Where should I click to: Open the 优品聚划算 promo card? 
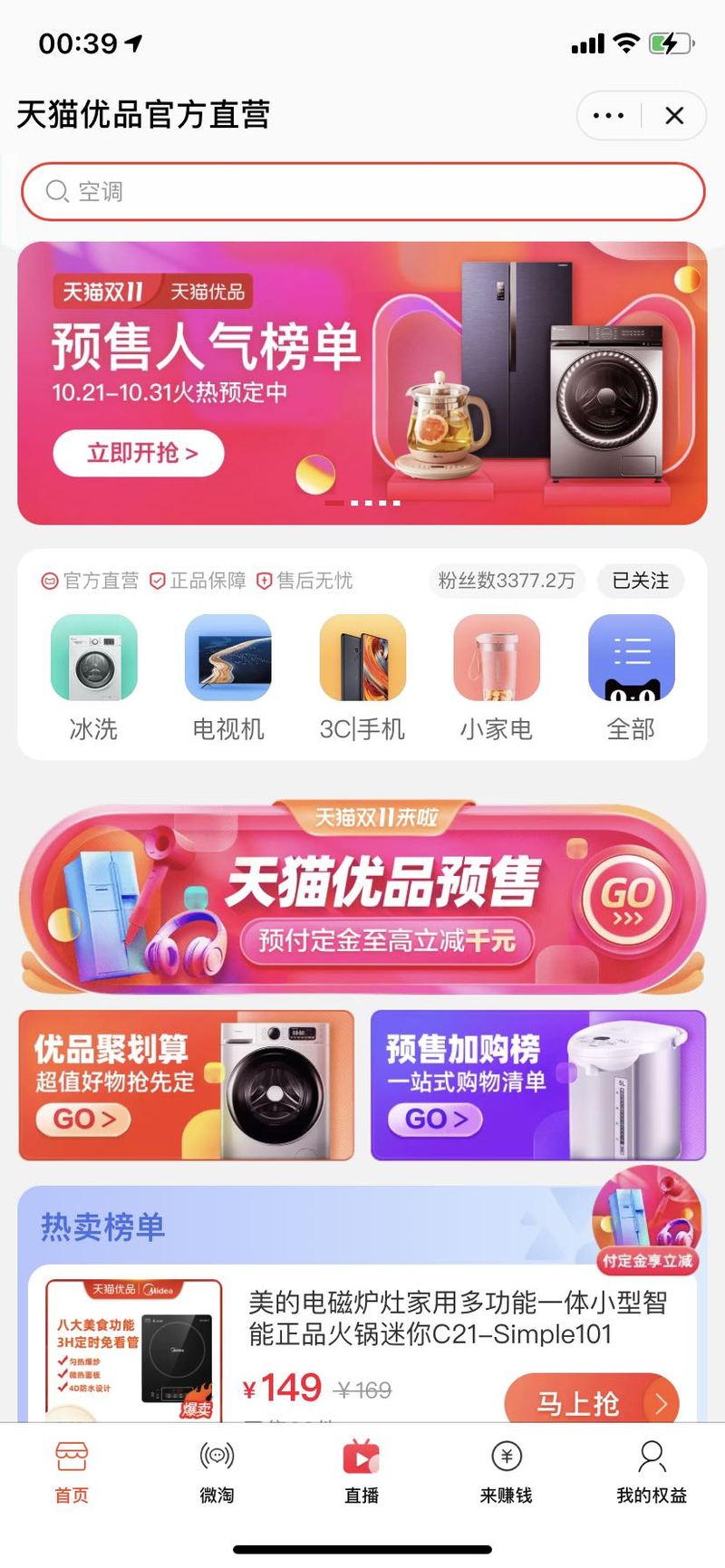(x=186, y=1085)
